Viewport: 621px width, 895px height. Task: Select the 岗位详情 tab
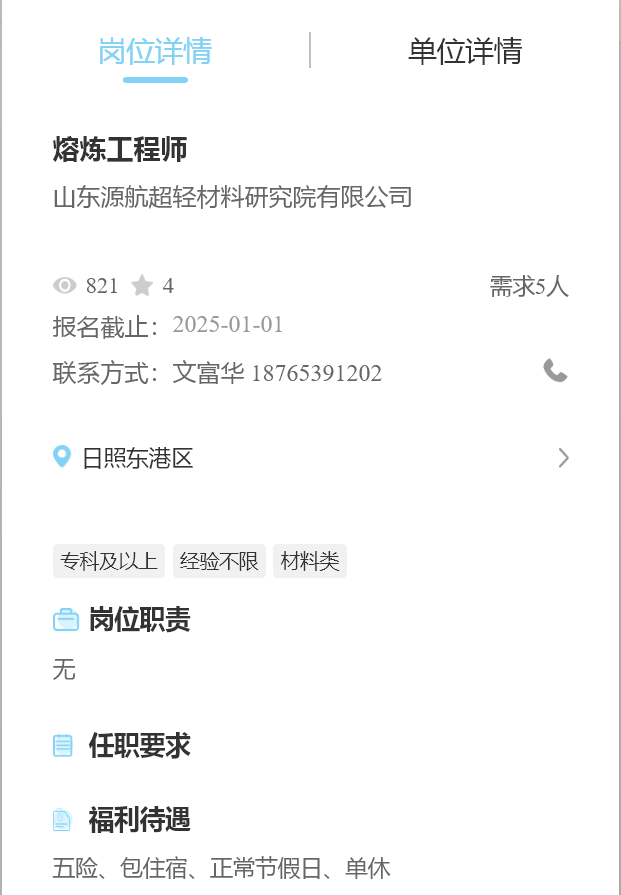(x=155, y=51)
